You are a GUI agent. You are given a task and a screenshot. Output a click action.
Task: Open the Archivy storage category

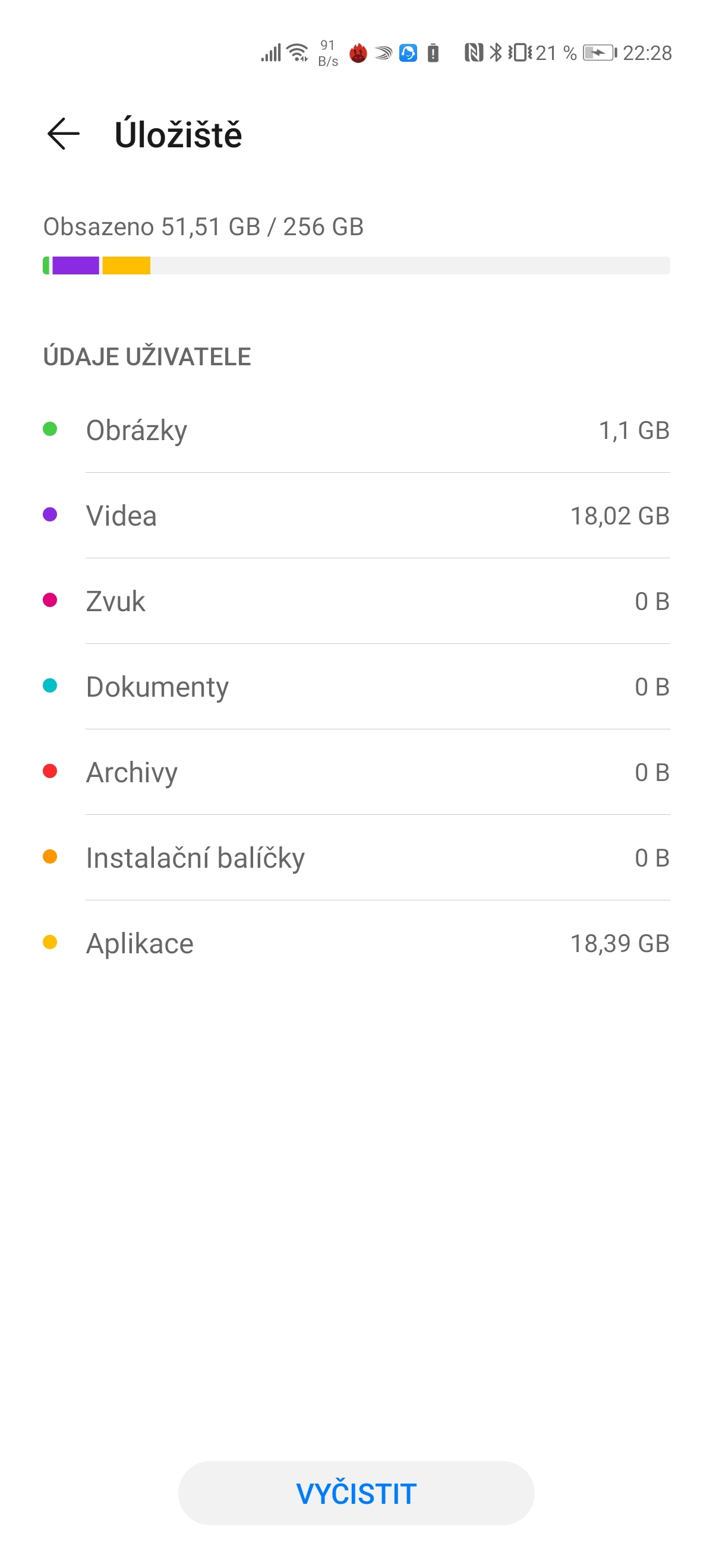click(356, 773)
